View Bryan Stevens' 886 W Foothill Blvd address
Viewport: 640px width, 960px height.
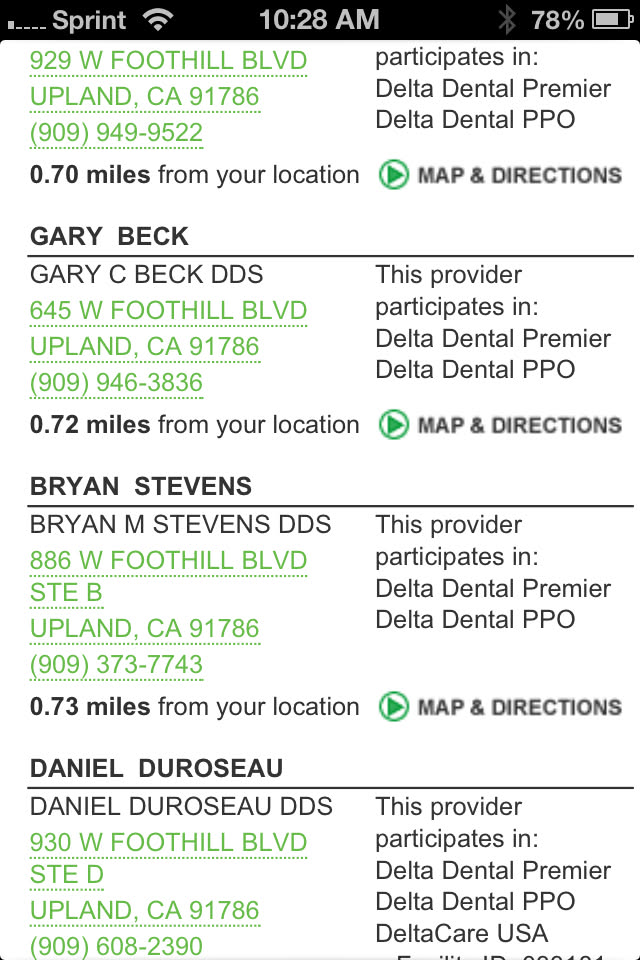point(168,561)
